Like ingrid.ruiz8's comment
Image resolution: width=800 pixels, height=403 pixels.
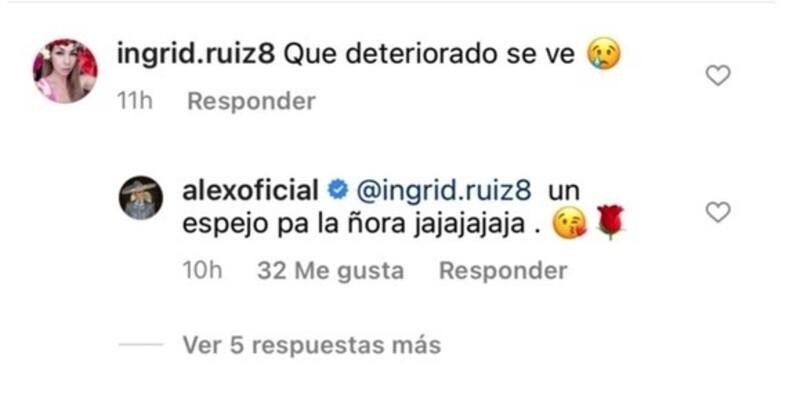pos(718,75)
